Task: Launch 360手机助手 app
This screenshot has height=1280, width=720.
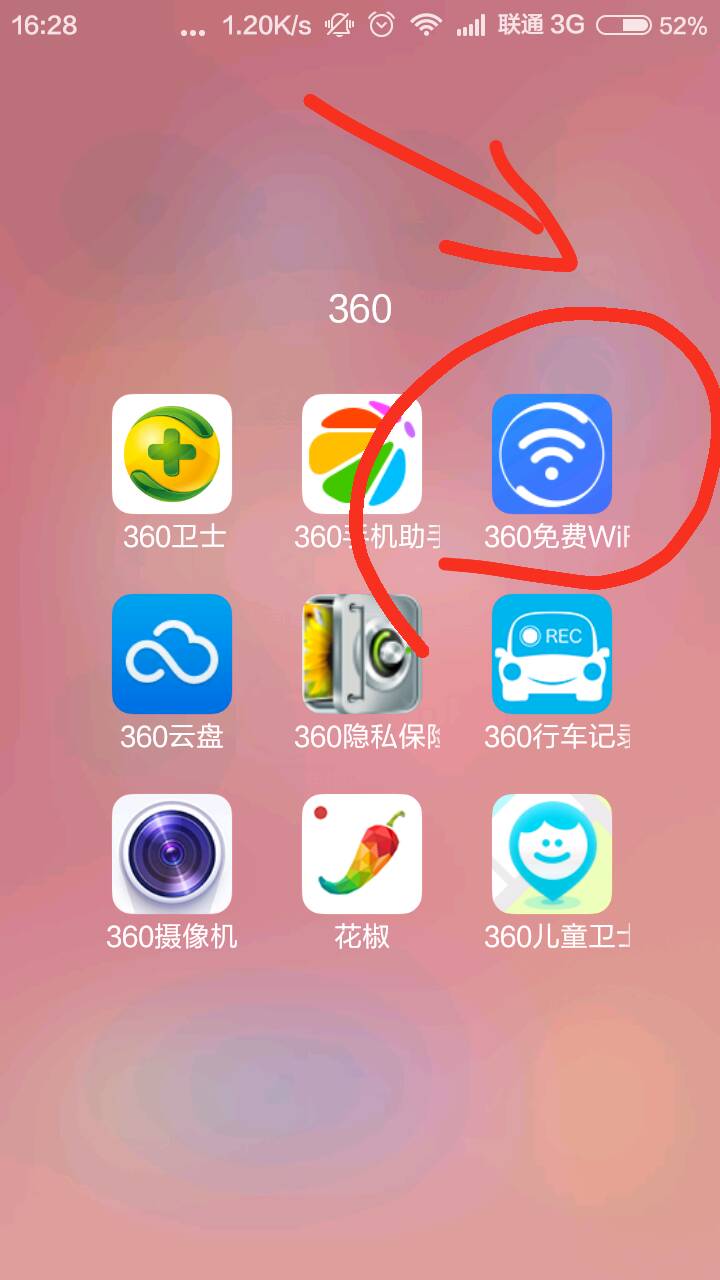Action: click(362, 454)
